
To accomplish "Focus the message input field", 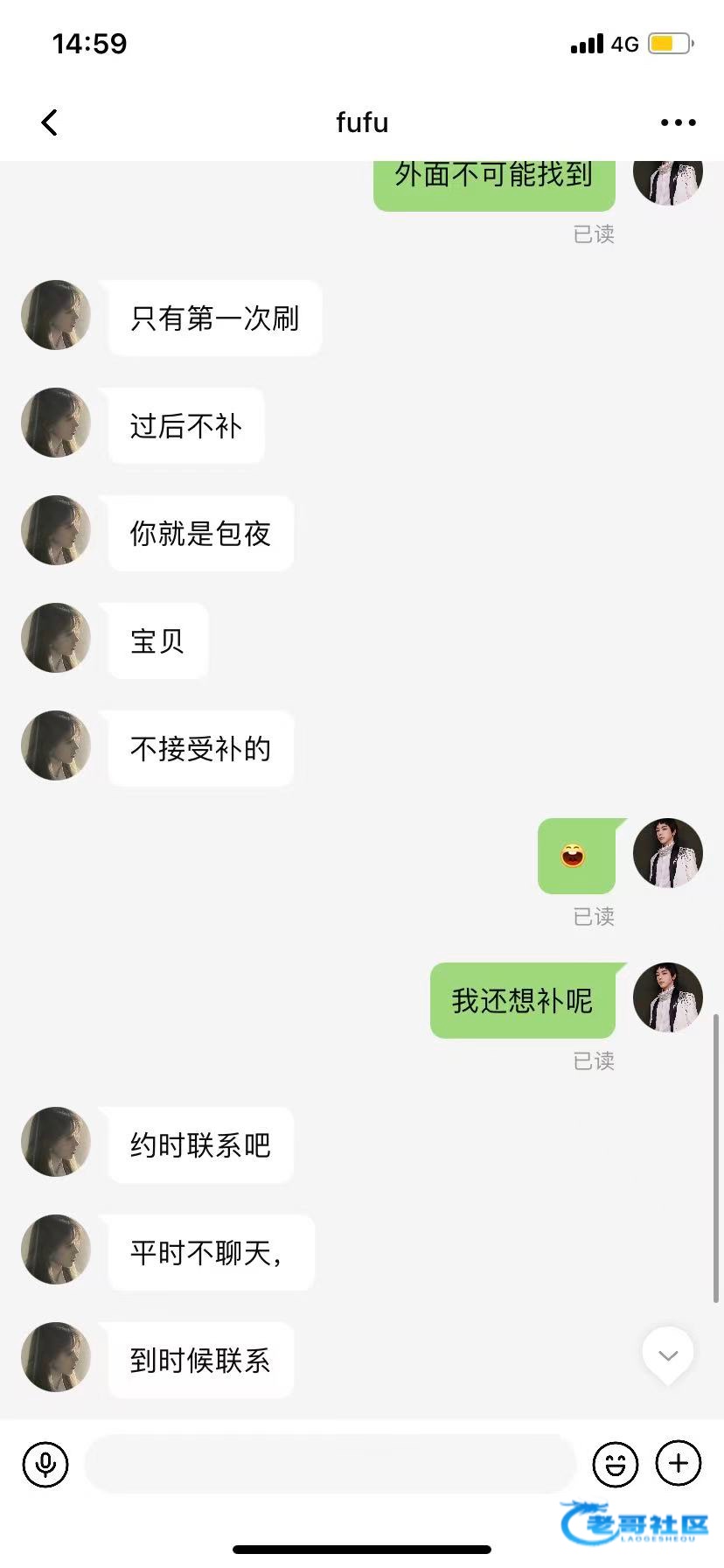I will pos(330,1463).
